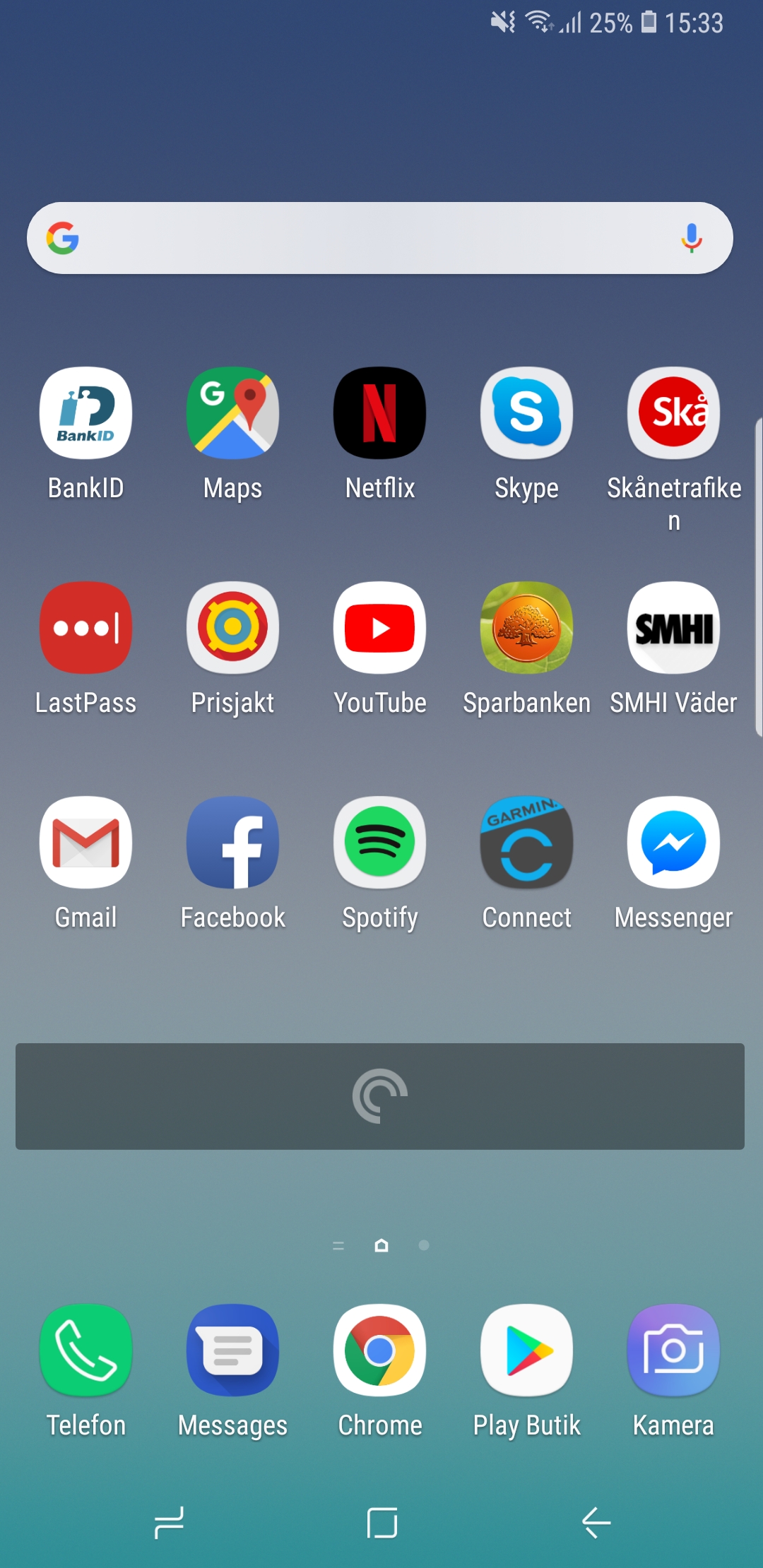Start Google voice search with microphone
Screen dimensions: 763x1568
tap(692, 238)
